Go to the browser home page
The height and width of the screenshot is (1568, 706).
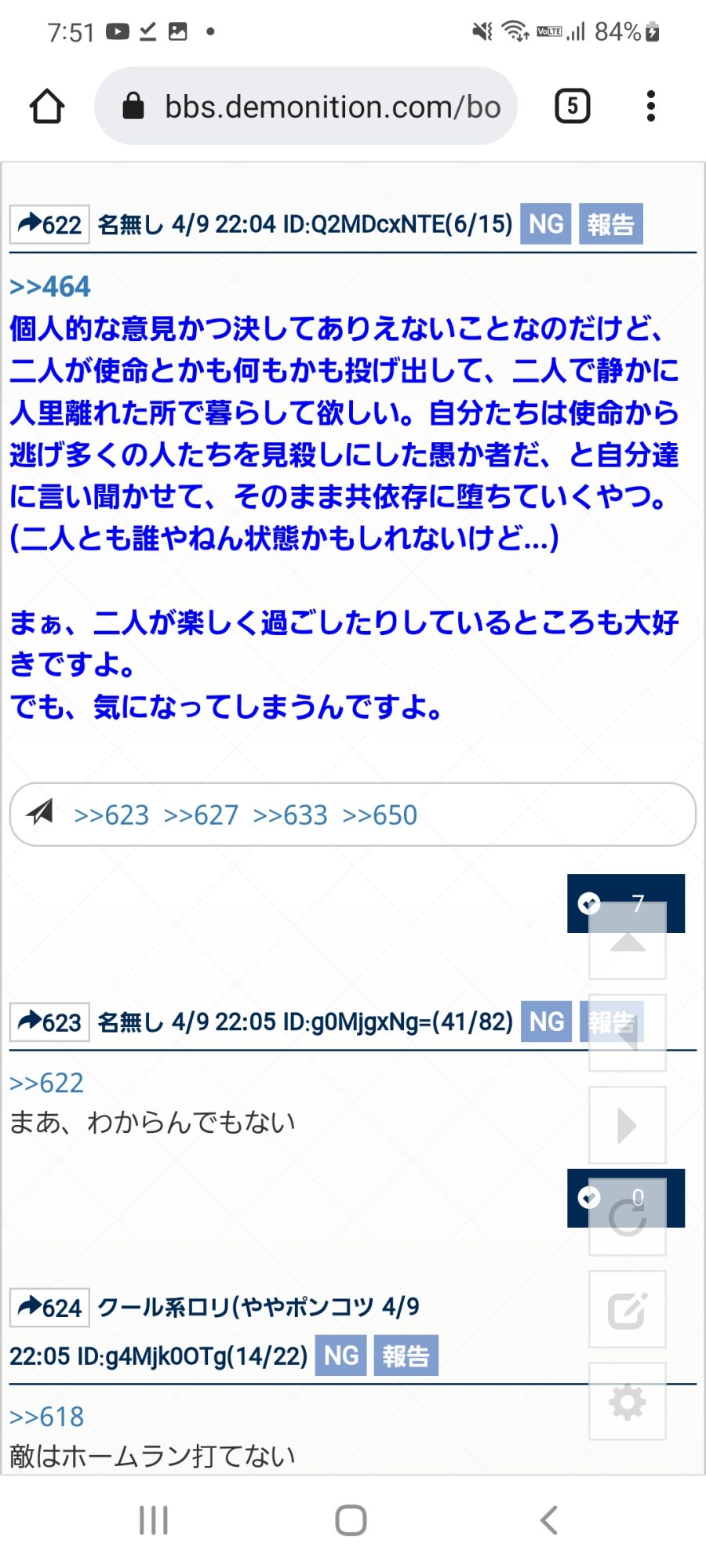tap(47, 106)
